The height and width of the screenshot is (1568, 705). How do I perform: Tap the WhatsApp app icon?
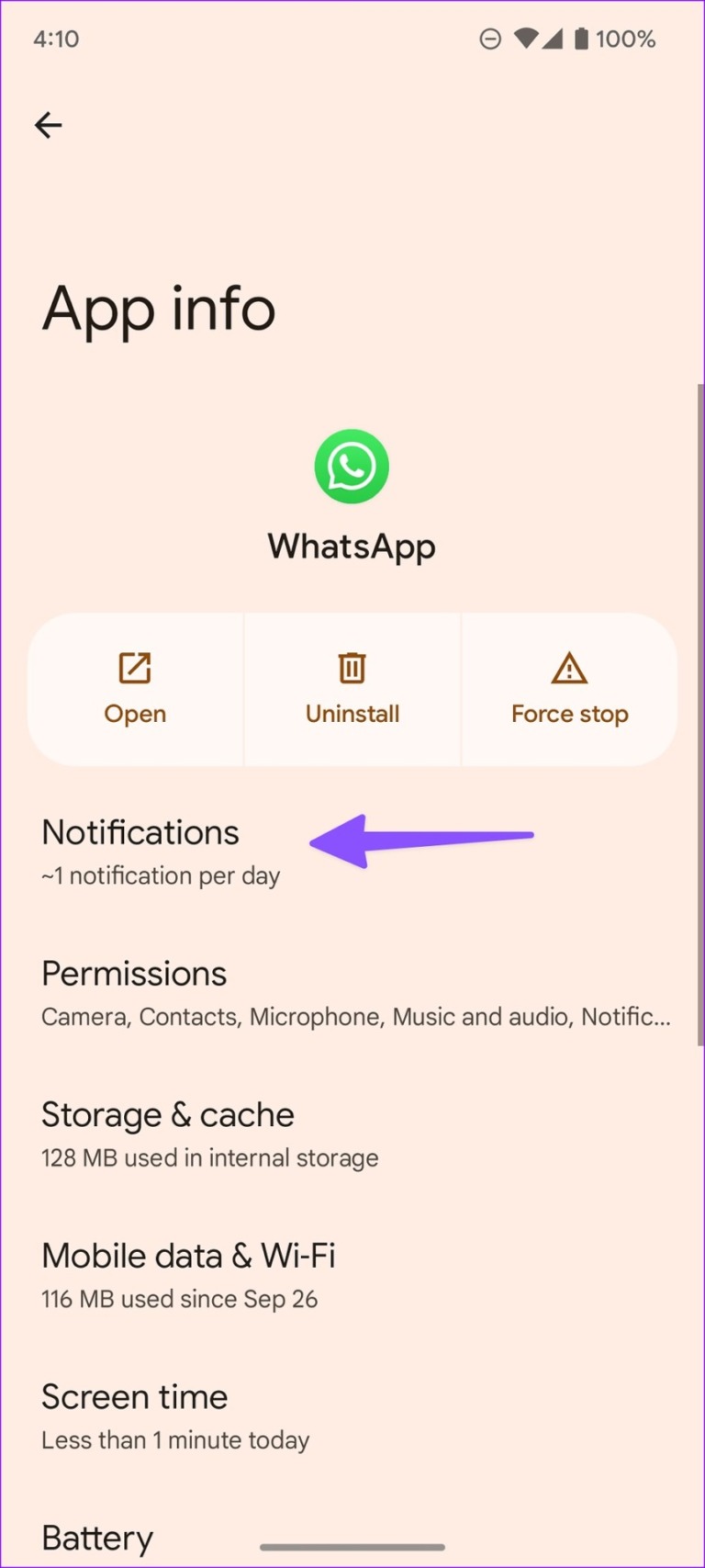(352, 466)
